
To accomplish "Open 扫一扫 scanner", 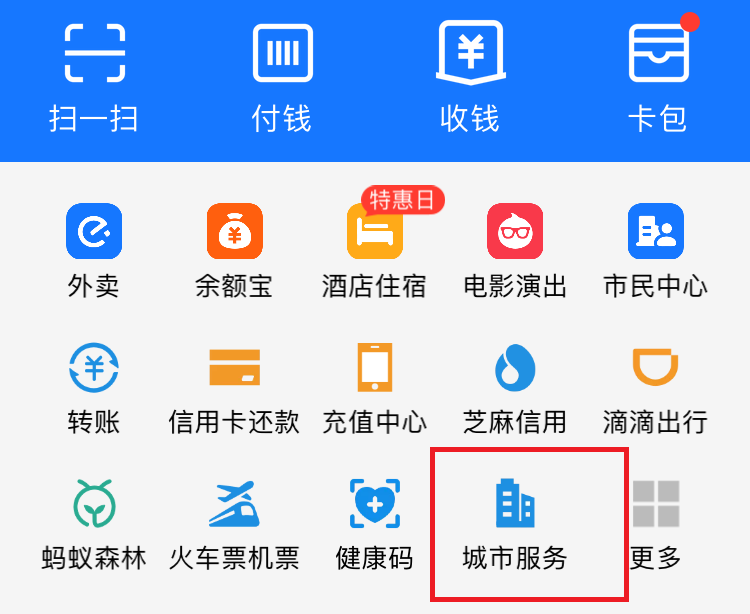I will tap(93, 78).
